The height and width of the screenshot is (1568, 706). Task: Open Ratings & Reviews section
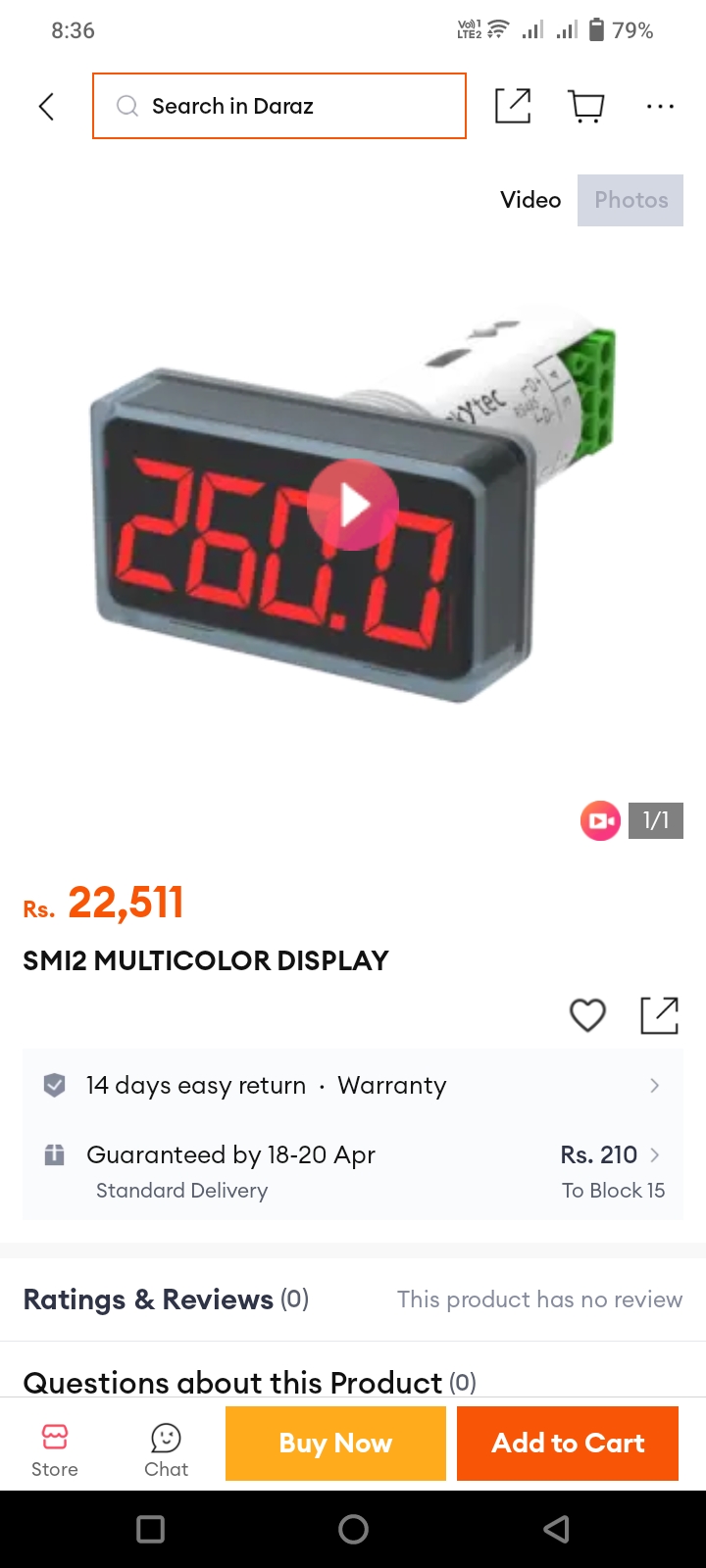(353, 1299)
